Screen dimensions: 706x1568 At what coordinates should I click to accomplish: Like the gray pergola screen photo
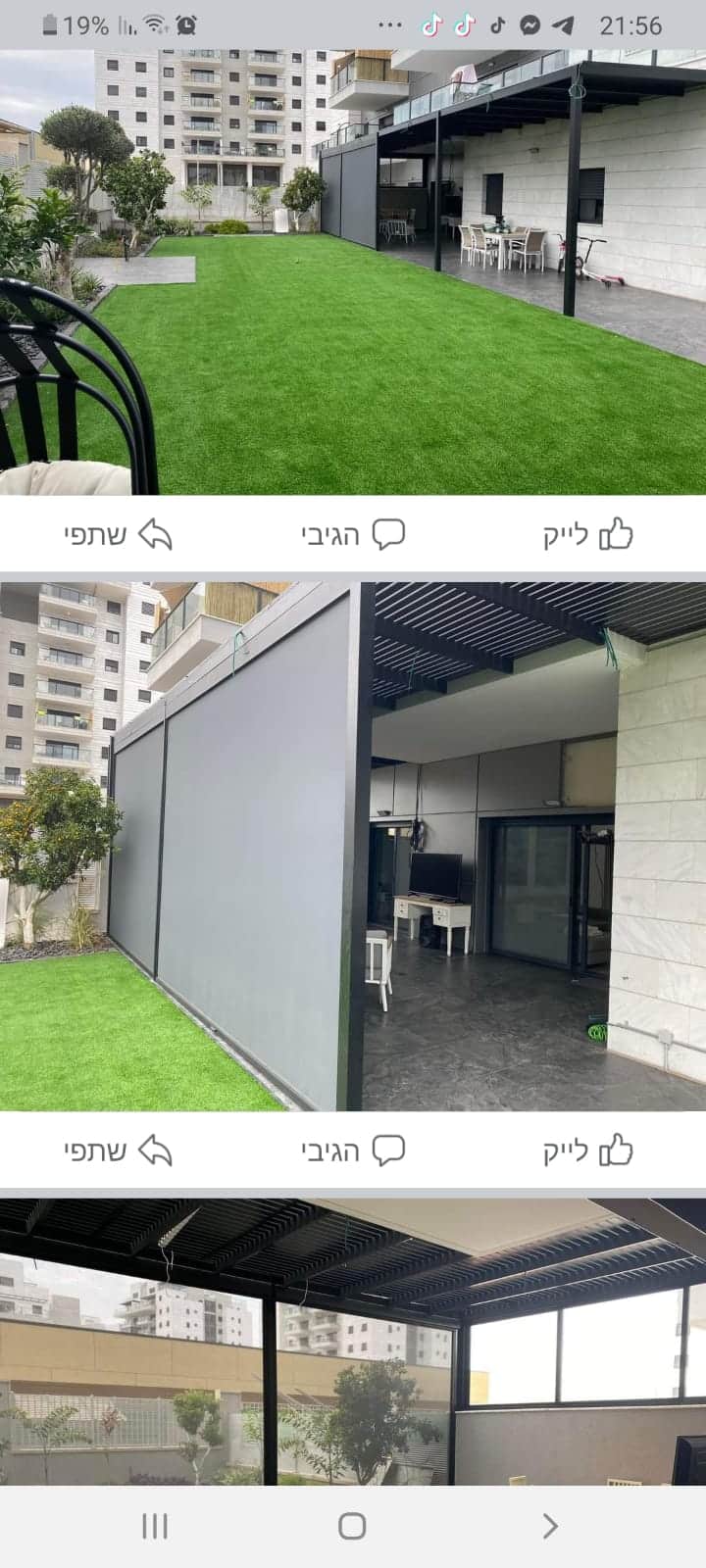pyautogui.click(x=588, y=1150)
